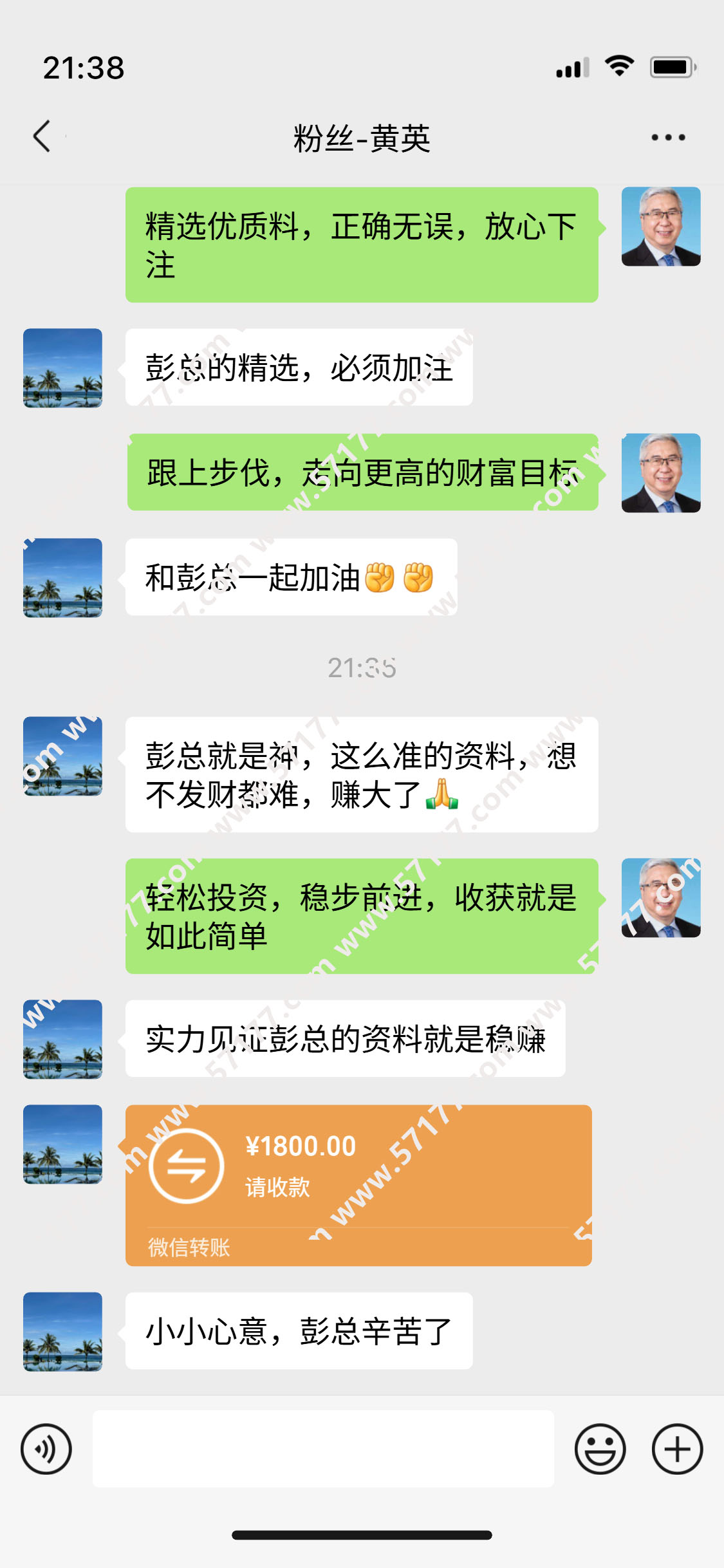Open the chat info overflow menu
Viewport: 724px width, 1568px height.
click(668, 137)
